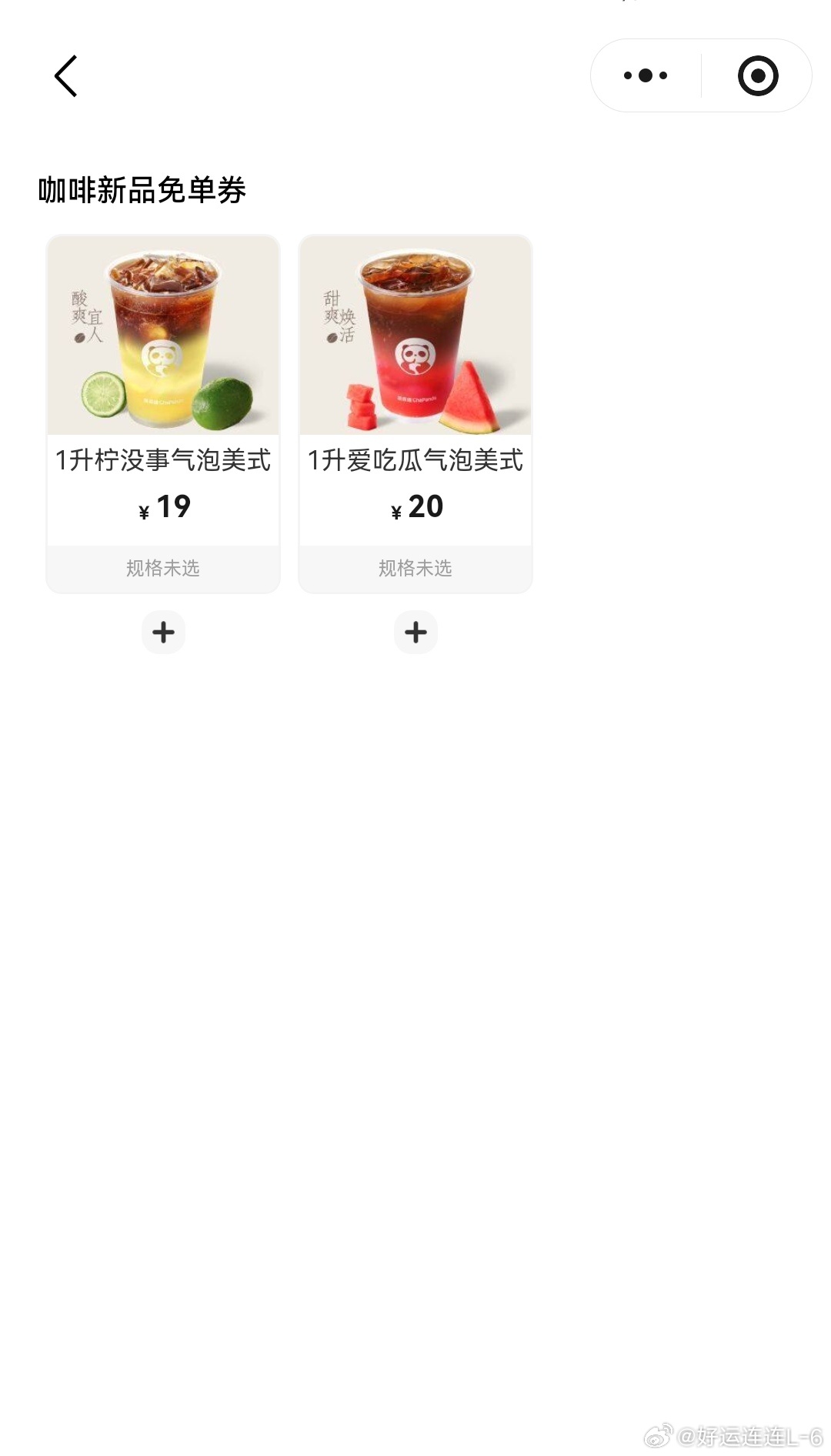
Task: Choose specs for 1升柠没事气泡美式 via 规格未选
Action: 163,569
